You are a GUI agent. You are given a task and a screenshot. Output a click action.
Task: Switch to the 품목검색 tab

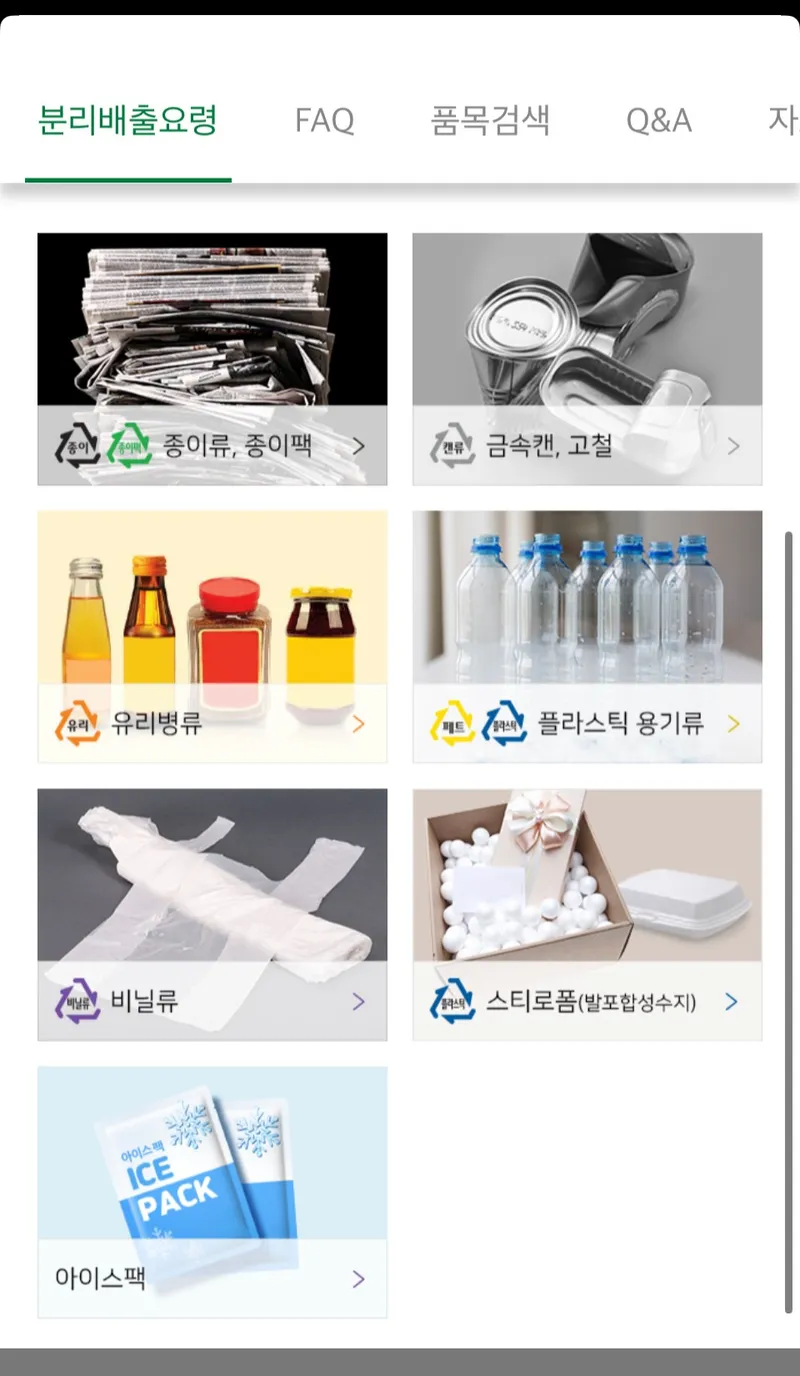[x=490, y=121]
